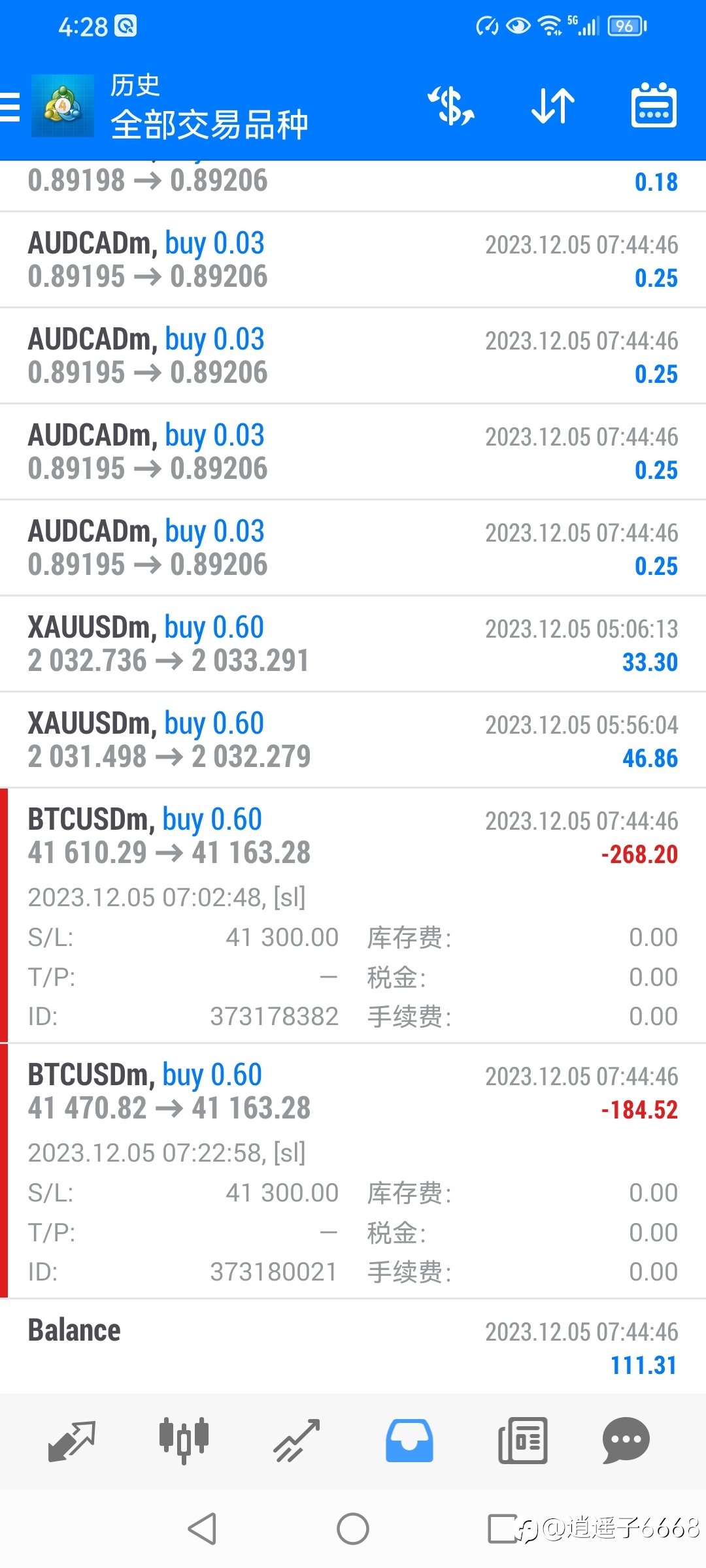706x1568 pixels.
Task: Switch to the candlestick Chart tab
Action: click(184, 1441)
